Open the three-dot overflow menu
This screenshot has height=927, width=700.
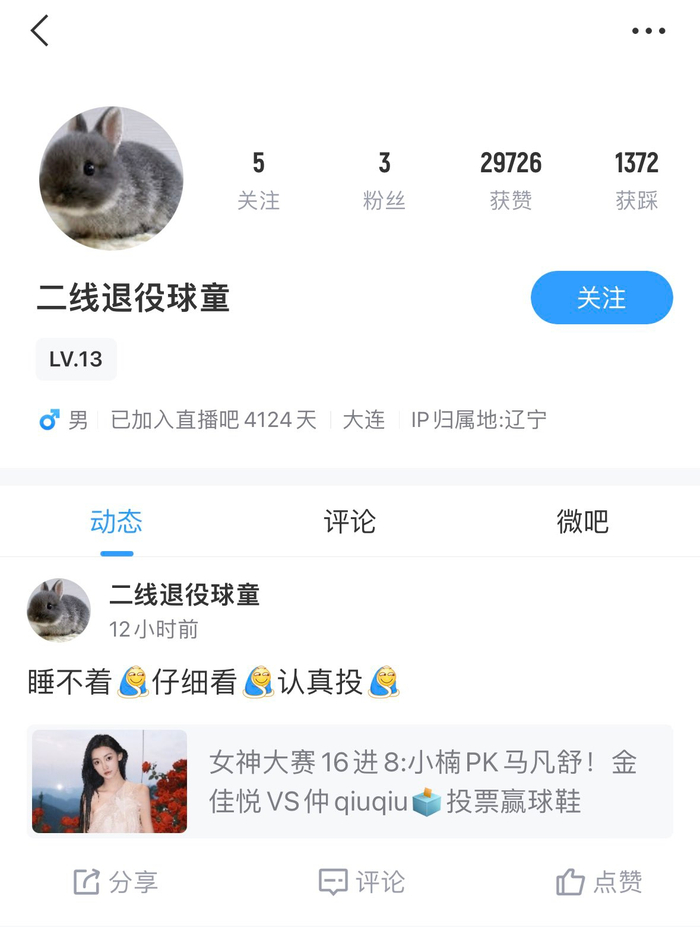(x=649, y=31)
